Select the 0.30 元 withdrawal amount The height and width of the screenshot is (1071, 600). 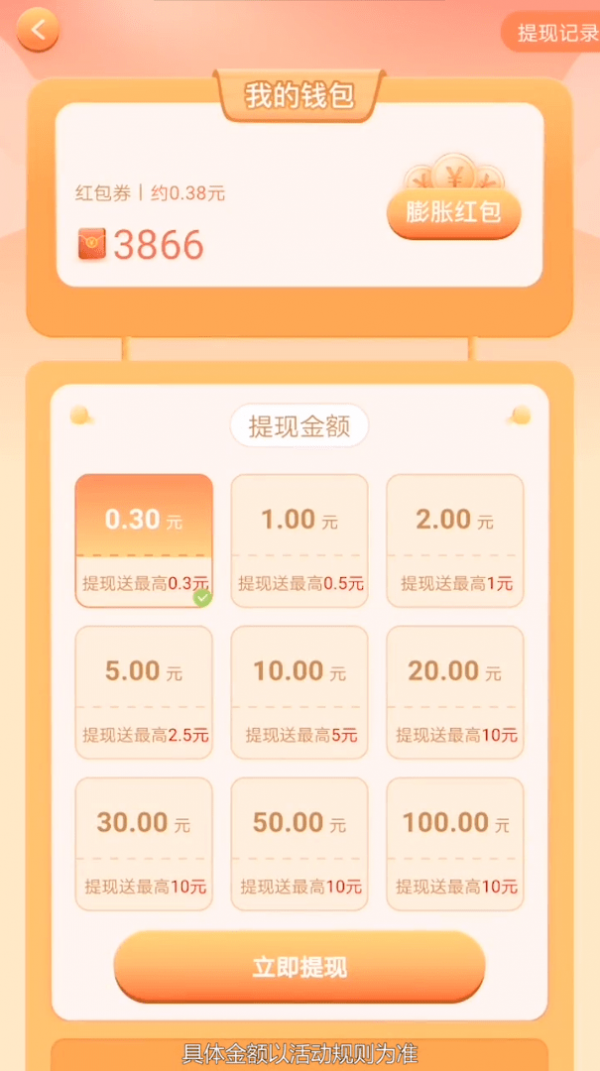point(144,540)
